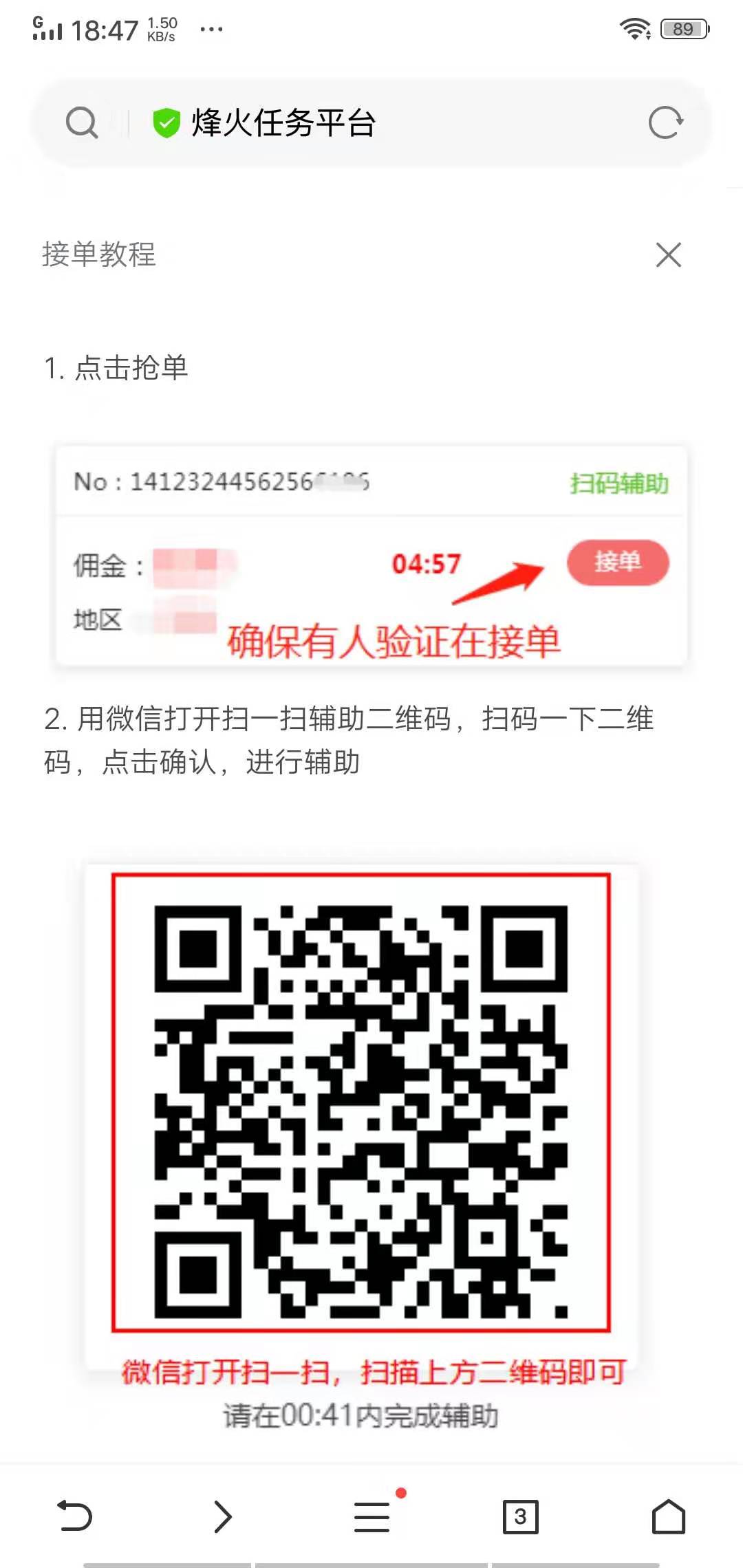Tap the 04:57 countdown timer
Screen dimensions: 743x1568
click(x=427, y=563)
